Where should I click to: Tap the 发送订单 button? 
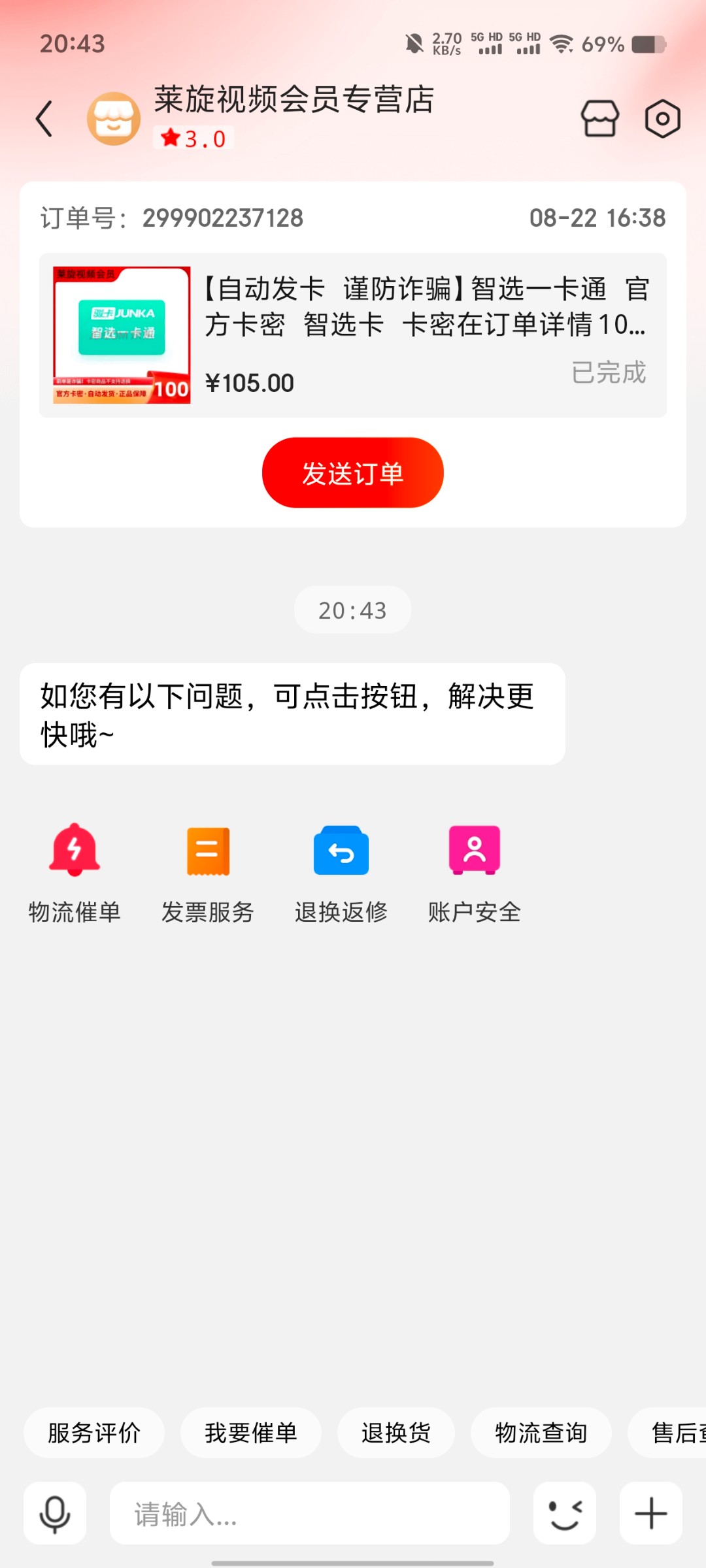352,472
